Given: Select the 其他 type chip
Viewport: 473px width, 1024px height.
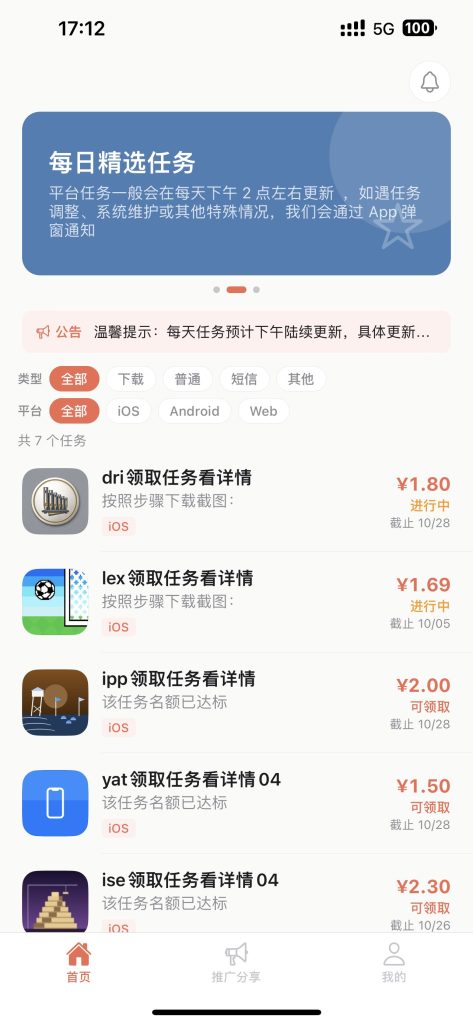Looking at the screenshot, I should (x=301, y=379).
